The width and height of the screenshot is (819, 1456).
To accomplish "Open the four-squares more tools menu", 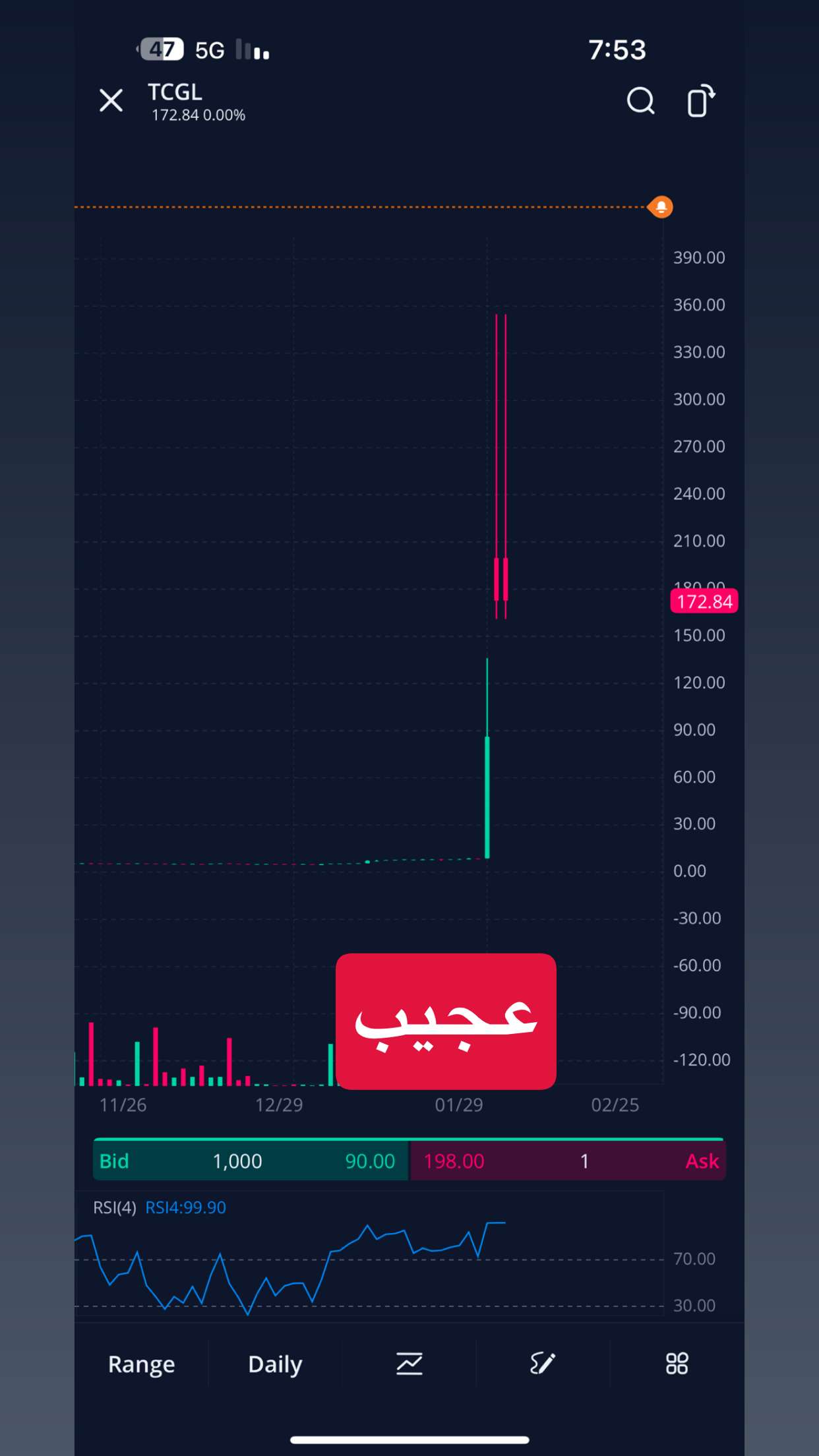I will [677, 1363].
